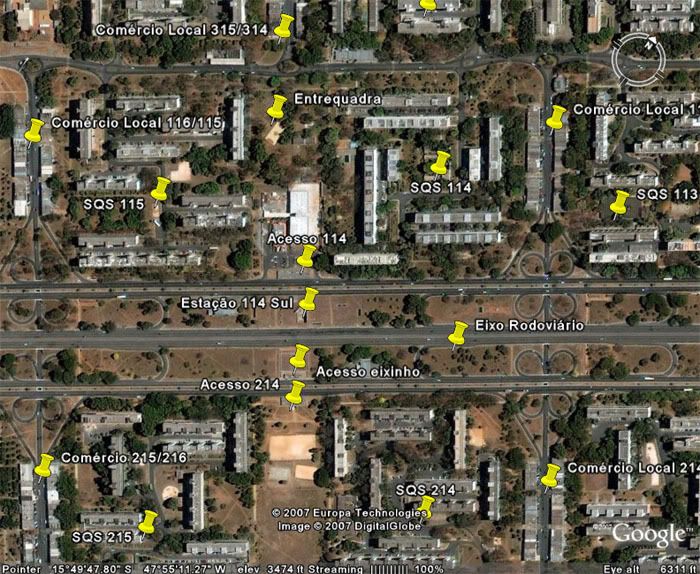Select the Acesso 214 pin
This screenshot has width=700, height=574.
[297, 391]
